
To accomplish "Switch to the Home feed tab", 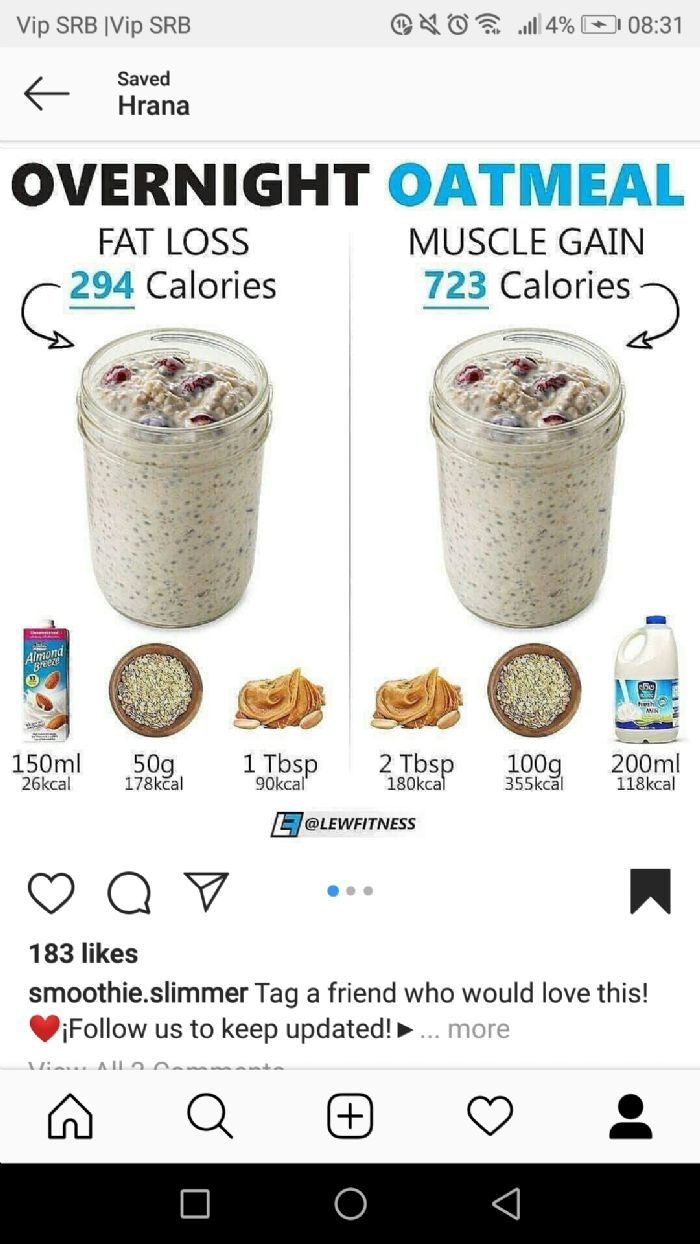I will [x=70, y=1116].
